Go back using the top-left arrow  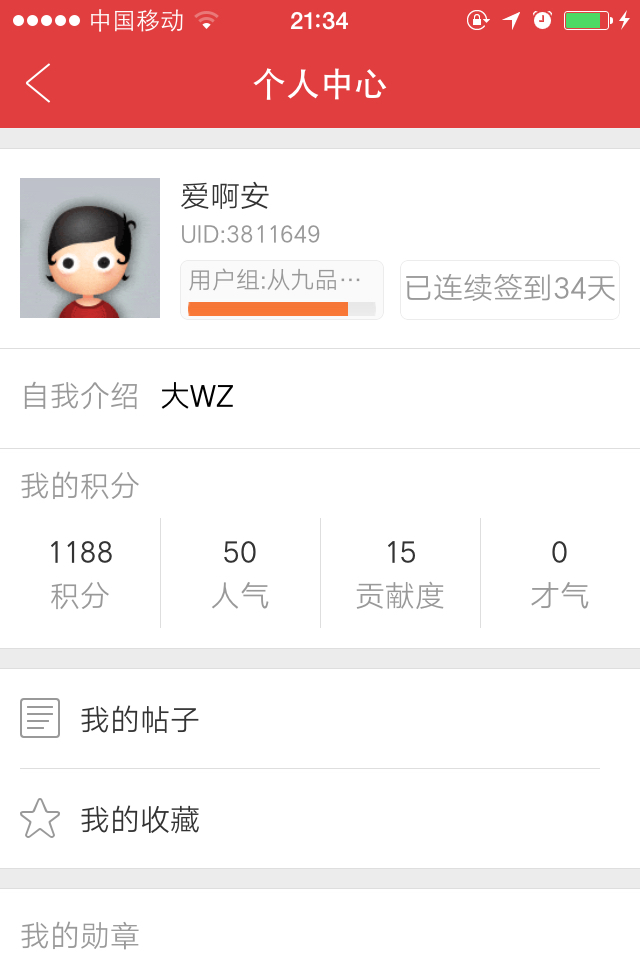click(38, 84)
